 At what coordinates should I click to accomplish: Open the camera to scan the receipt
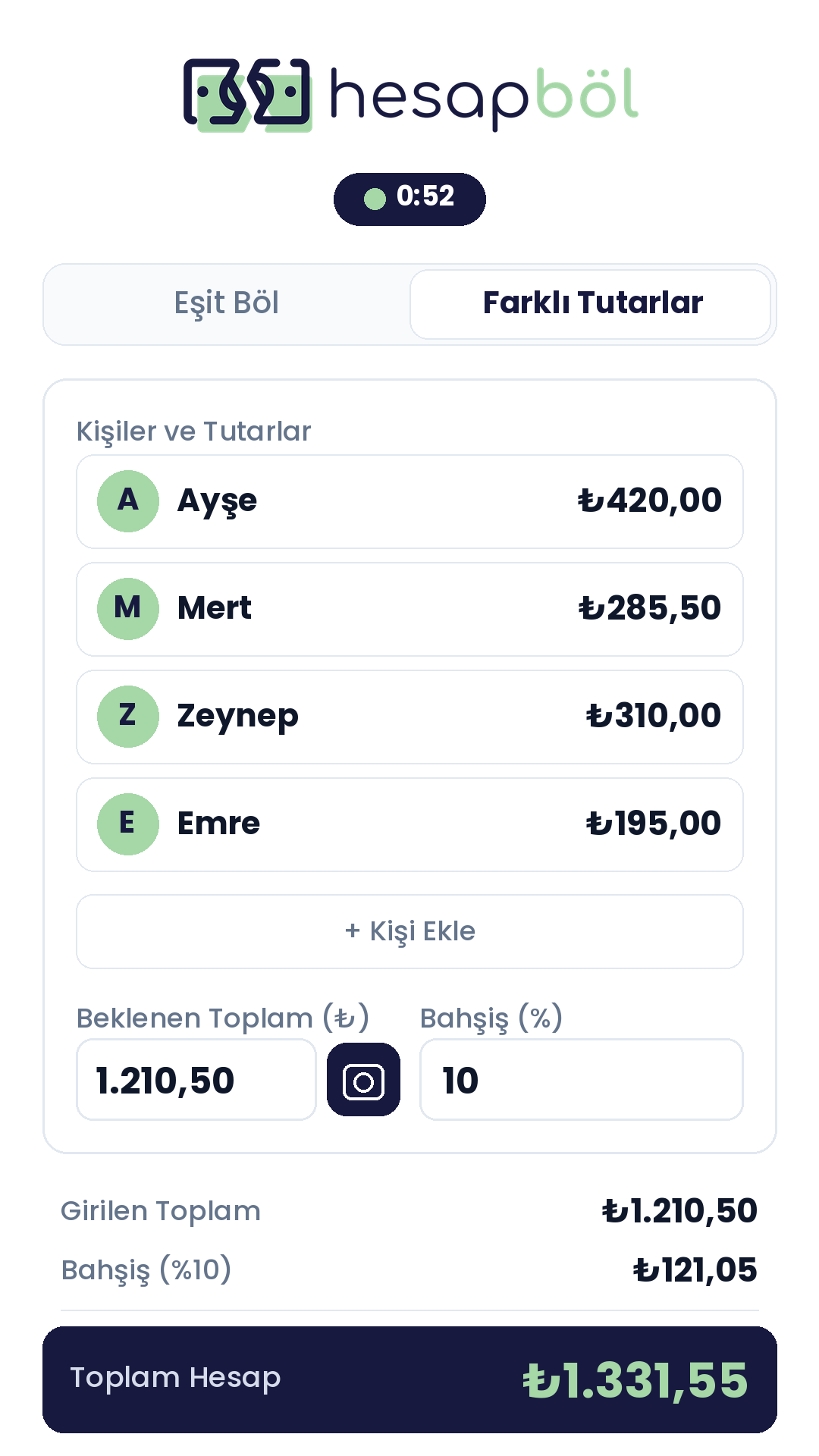coord(362,1079)
